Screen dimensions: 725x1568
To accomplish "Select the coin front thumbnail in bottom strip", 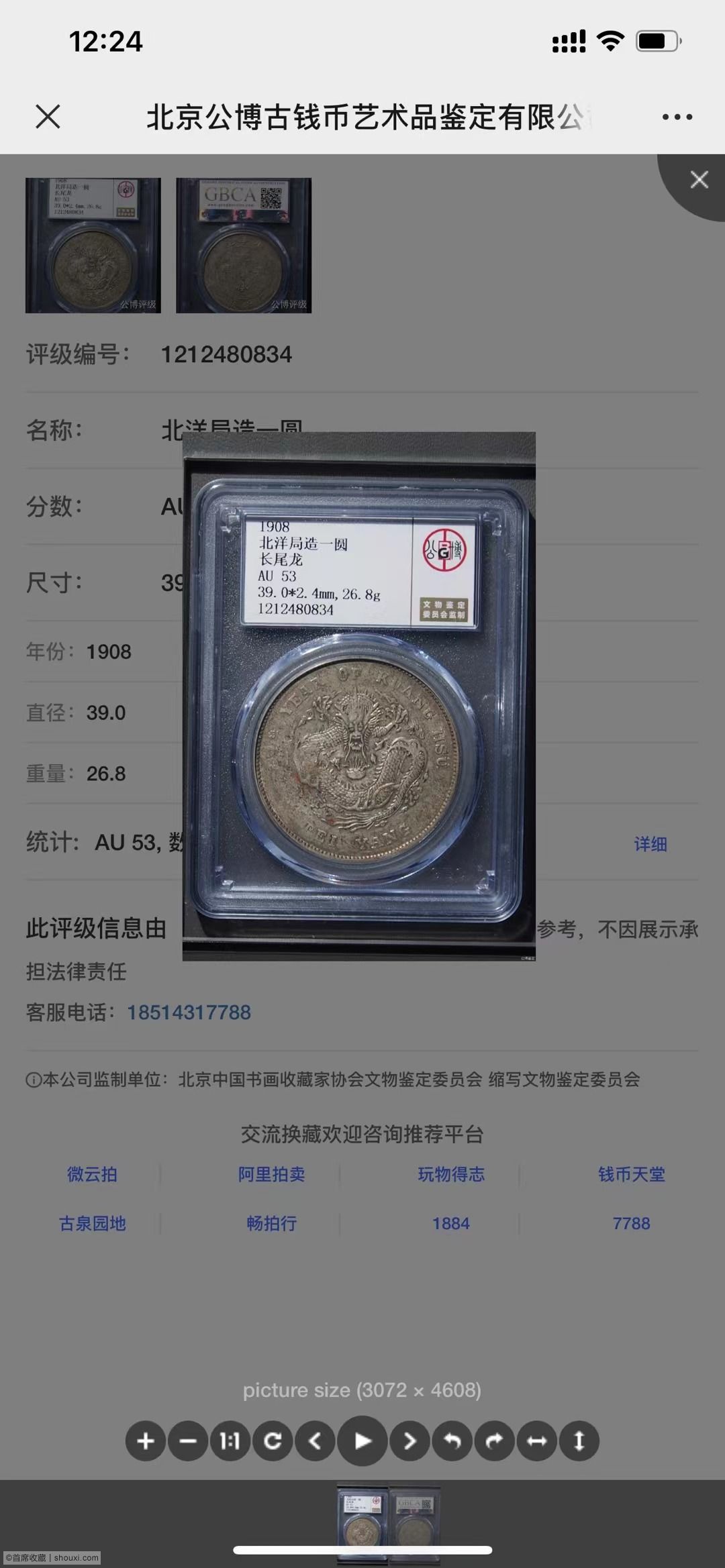I will [362, 1522].
